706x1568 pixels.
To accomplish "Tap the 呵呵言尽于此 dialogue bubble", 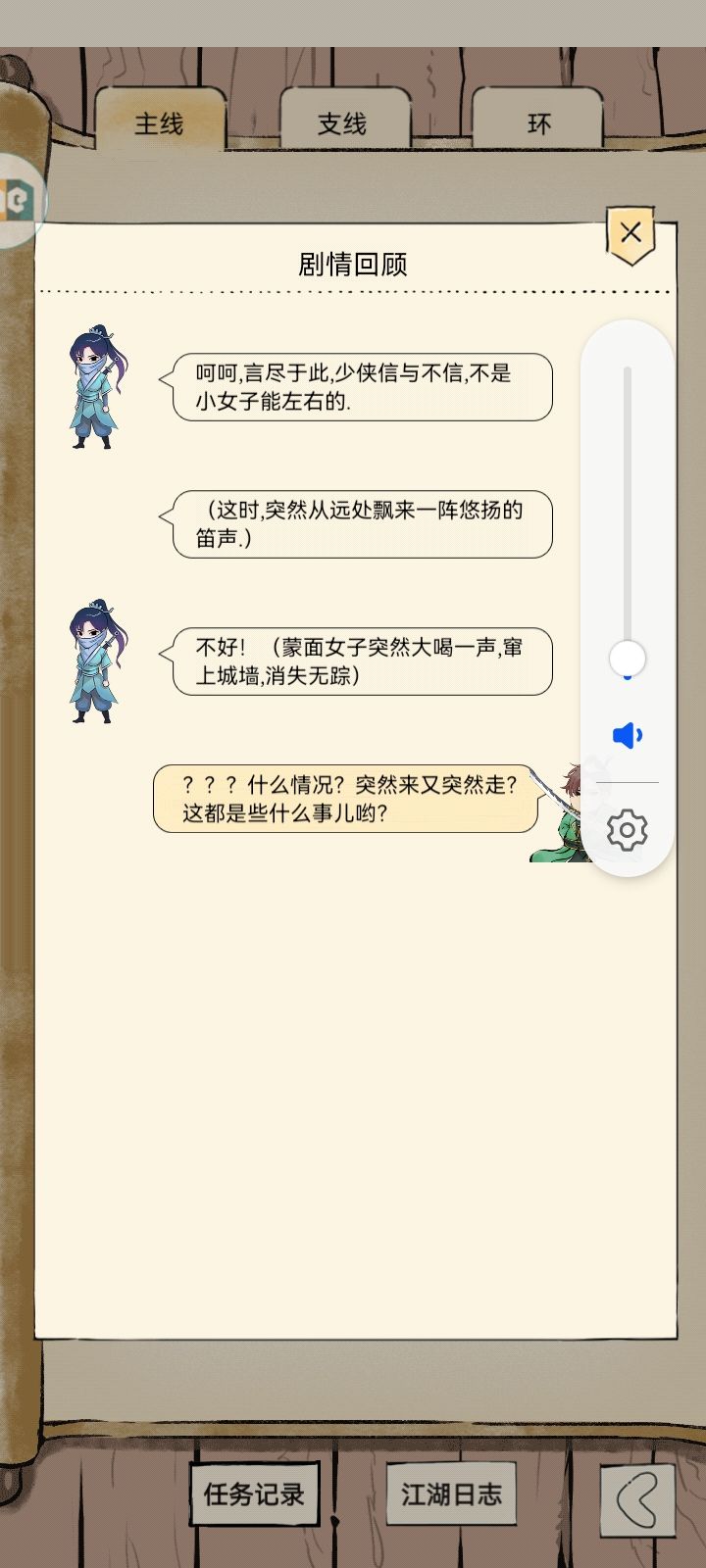I will tap(361, 387).
